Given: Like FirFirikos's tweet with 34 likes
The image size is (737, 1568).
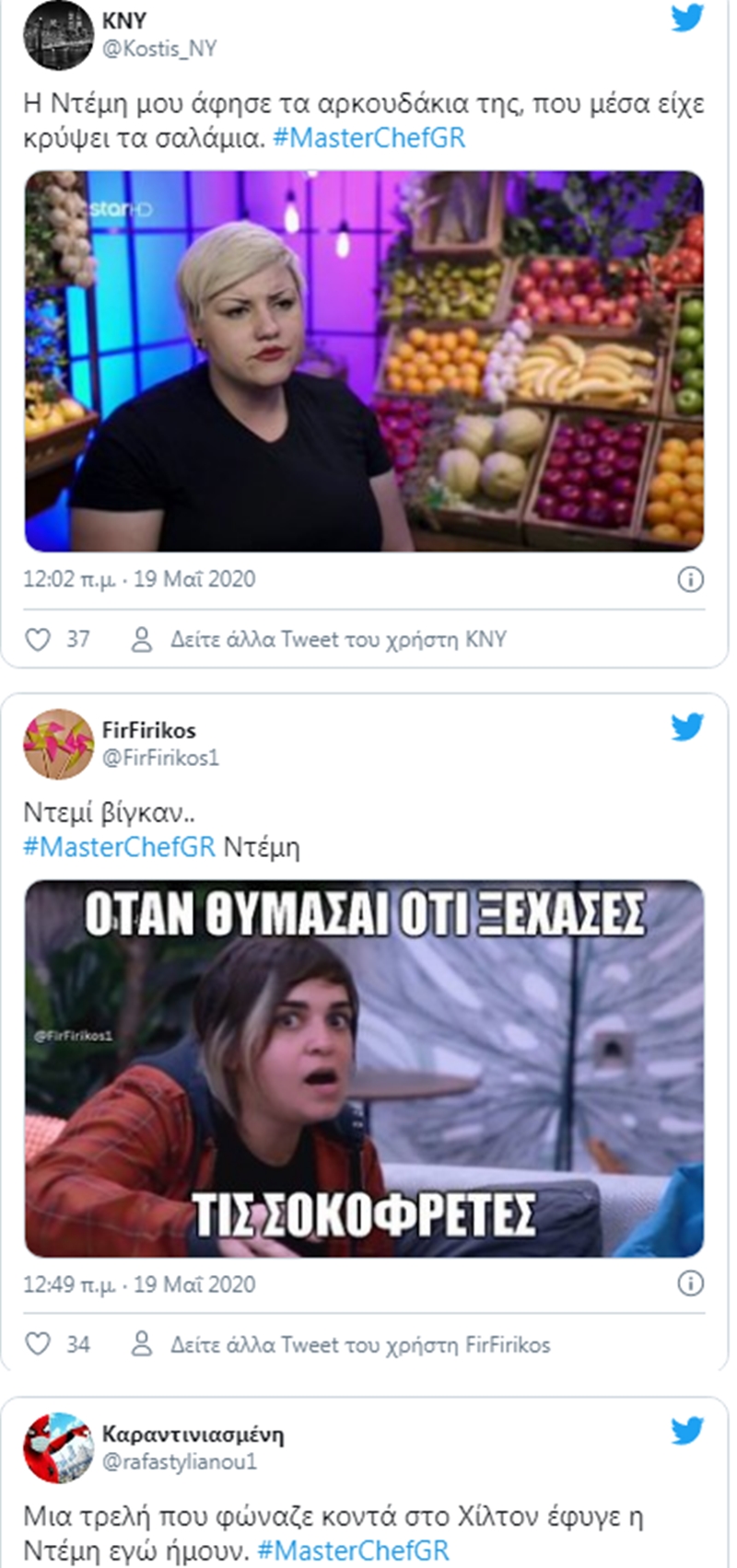Looking at the screenshot, I should 37,1344.
